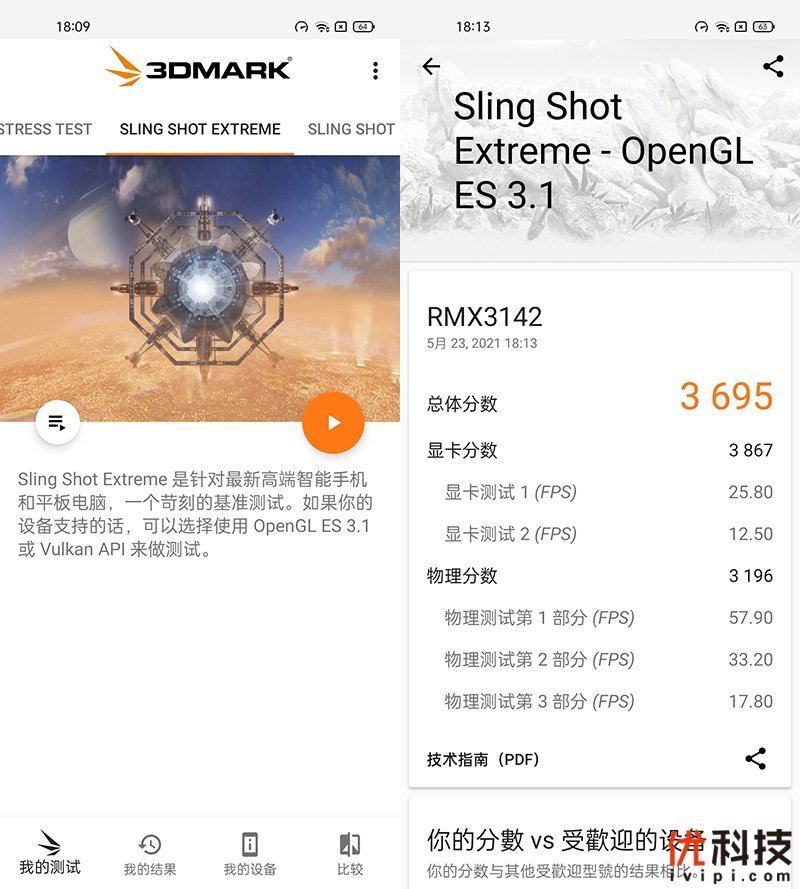Switch to the Stress Test tab

pyautogui.click(x=46, y=129)
